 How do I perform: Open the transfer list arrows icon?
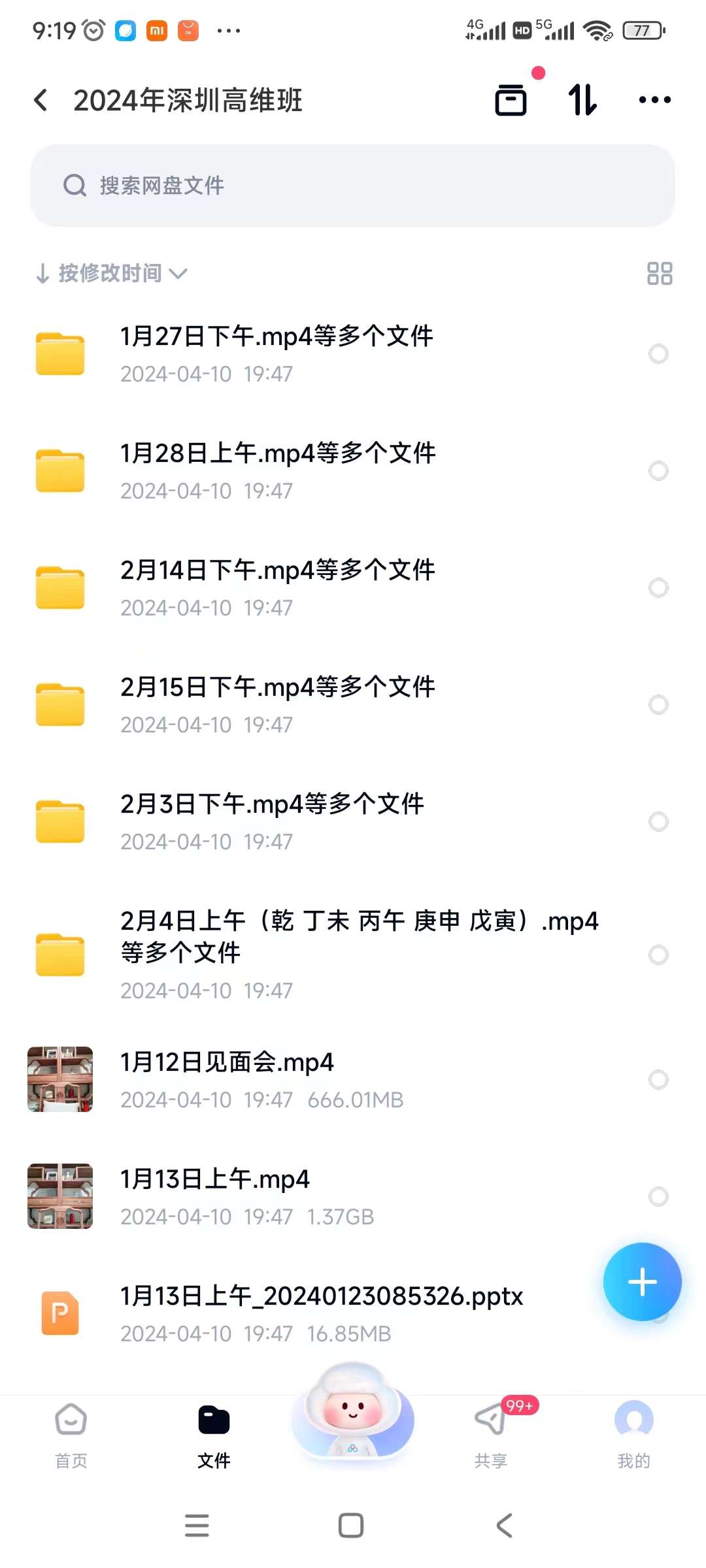pyautogui.click(x=582, y=101)
